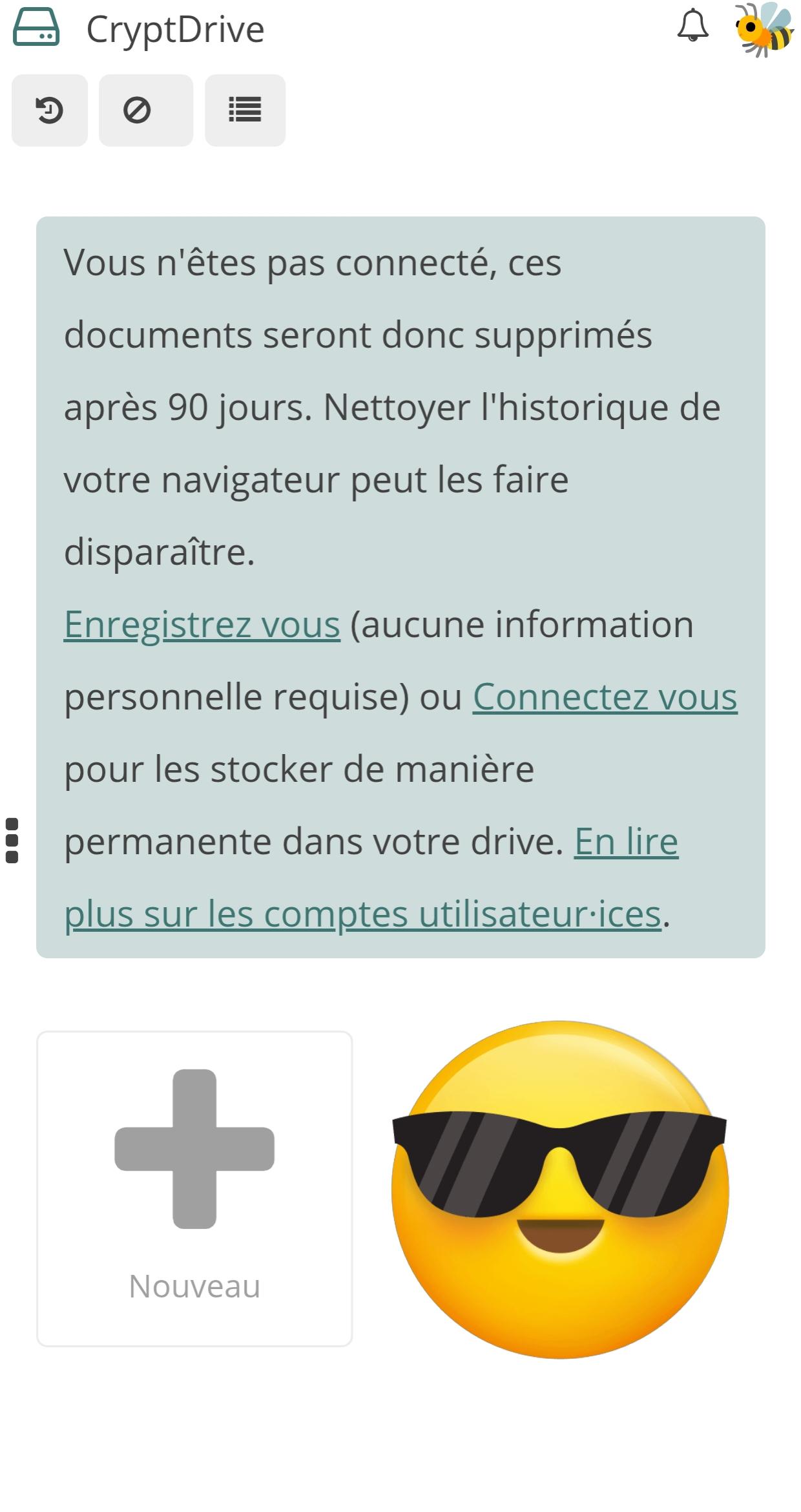Tap the CryptDrive drive icon
The width and height of the screenshot is (801, 1512).
(x=36, y=27)
